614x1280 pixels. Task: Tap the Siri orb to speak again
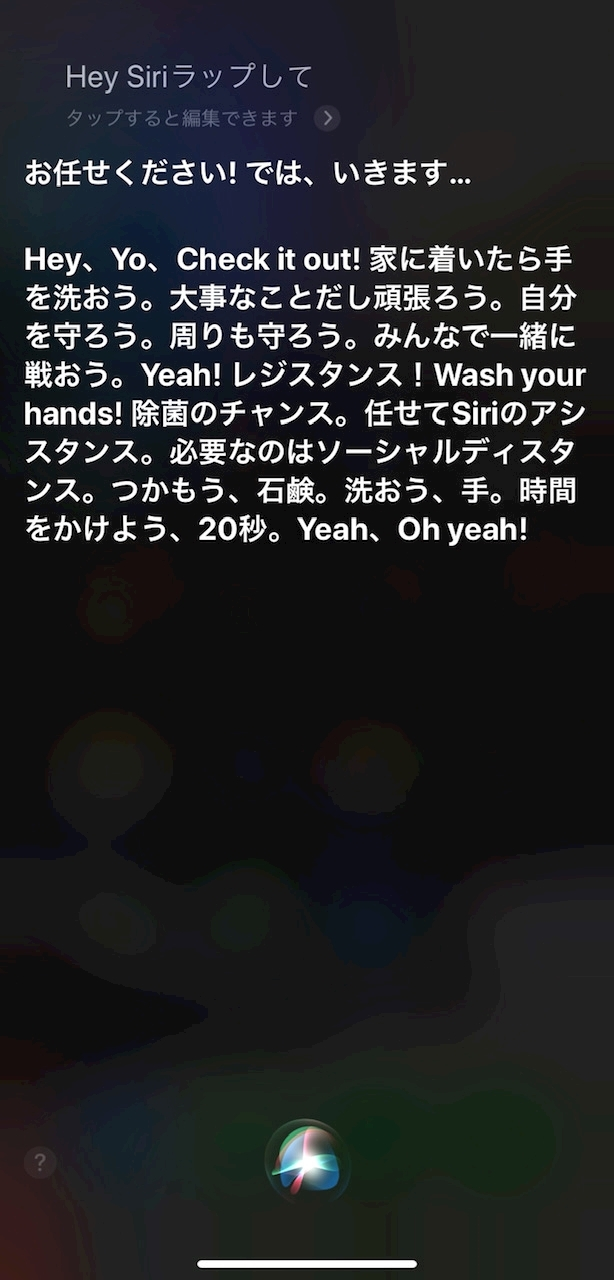click(307, 1161)
